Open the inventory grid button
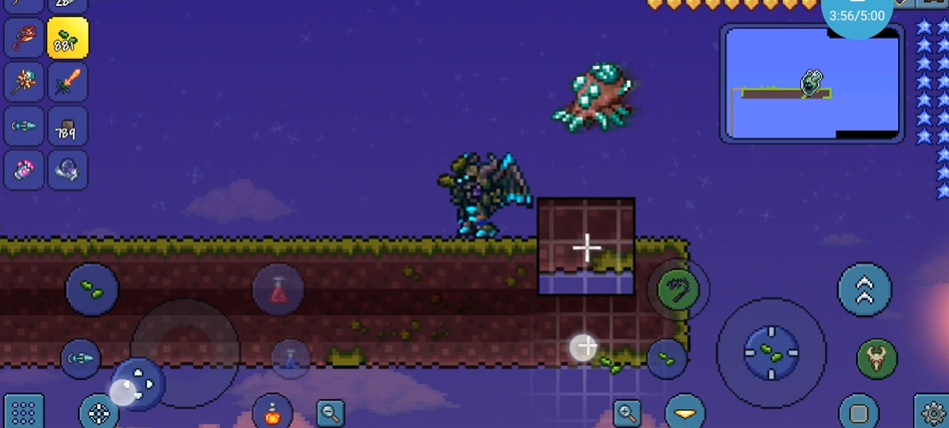 [24, 412]
